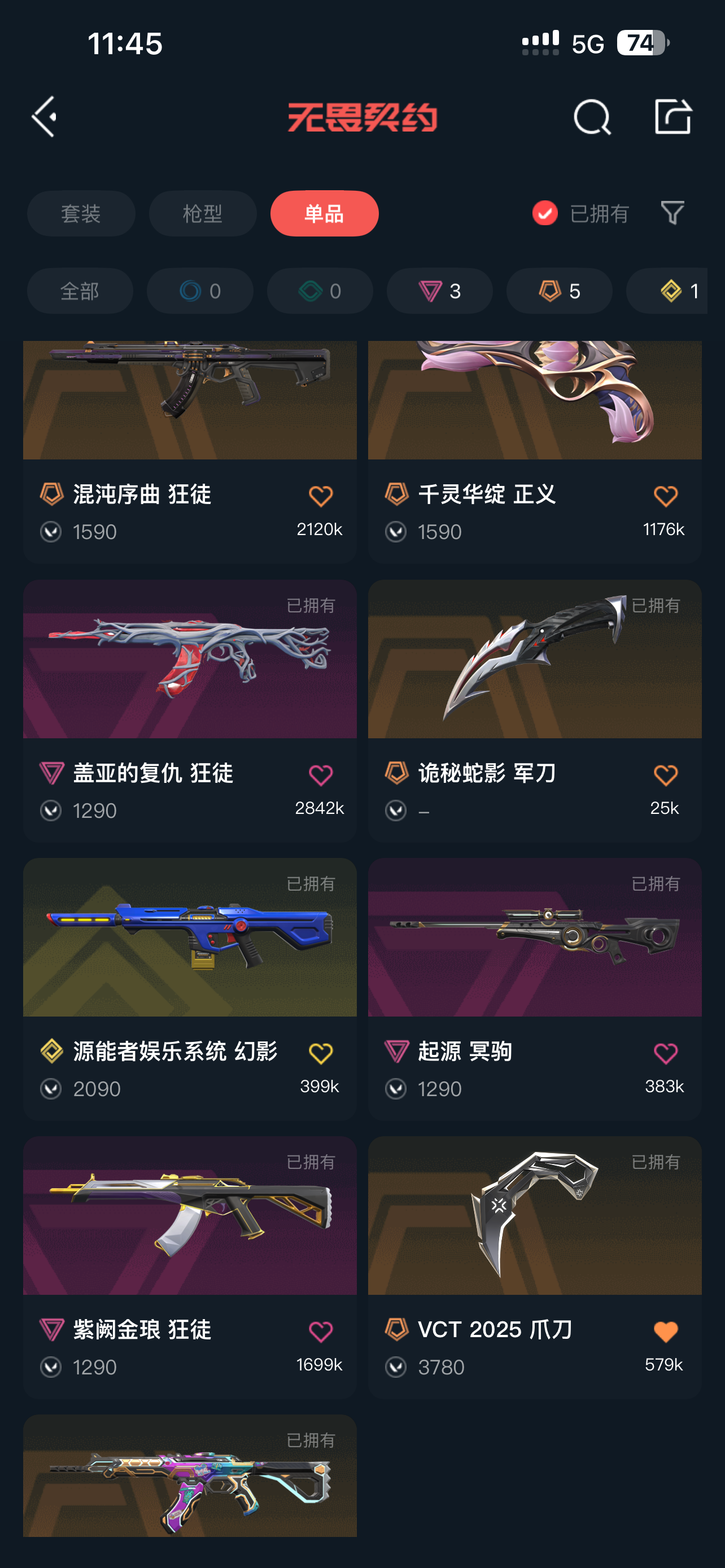The height and width of the screenshot is (1568, 725).
Task: Filter by the orange tier chip showing 5
Action: click(559, 291)
